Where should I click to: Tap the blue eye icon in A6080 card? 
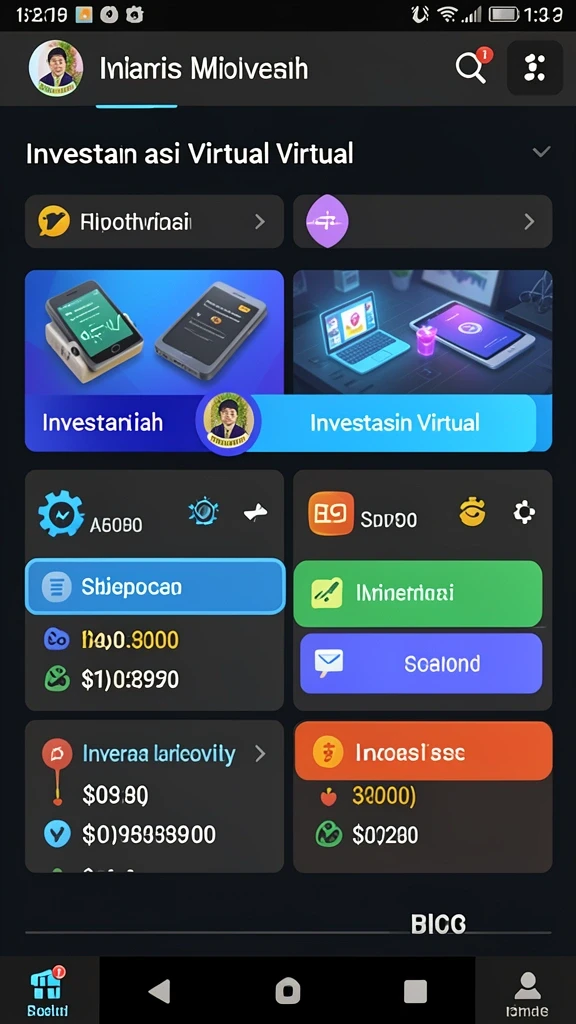pos(203,511)
